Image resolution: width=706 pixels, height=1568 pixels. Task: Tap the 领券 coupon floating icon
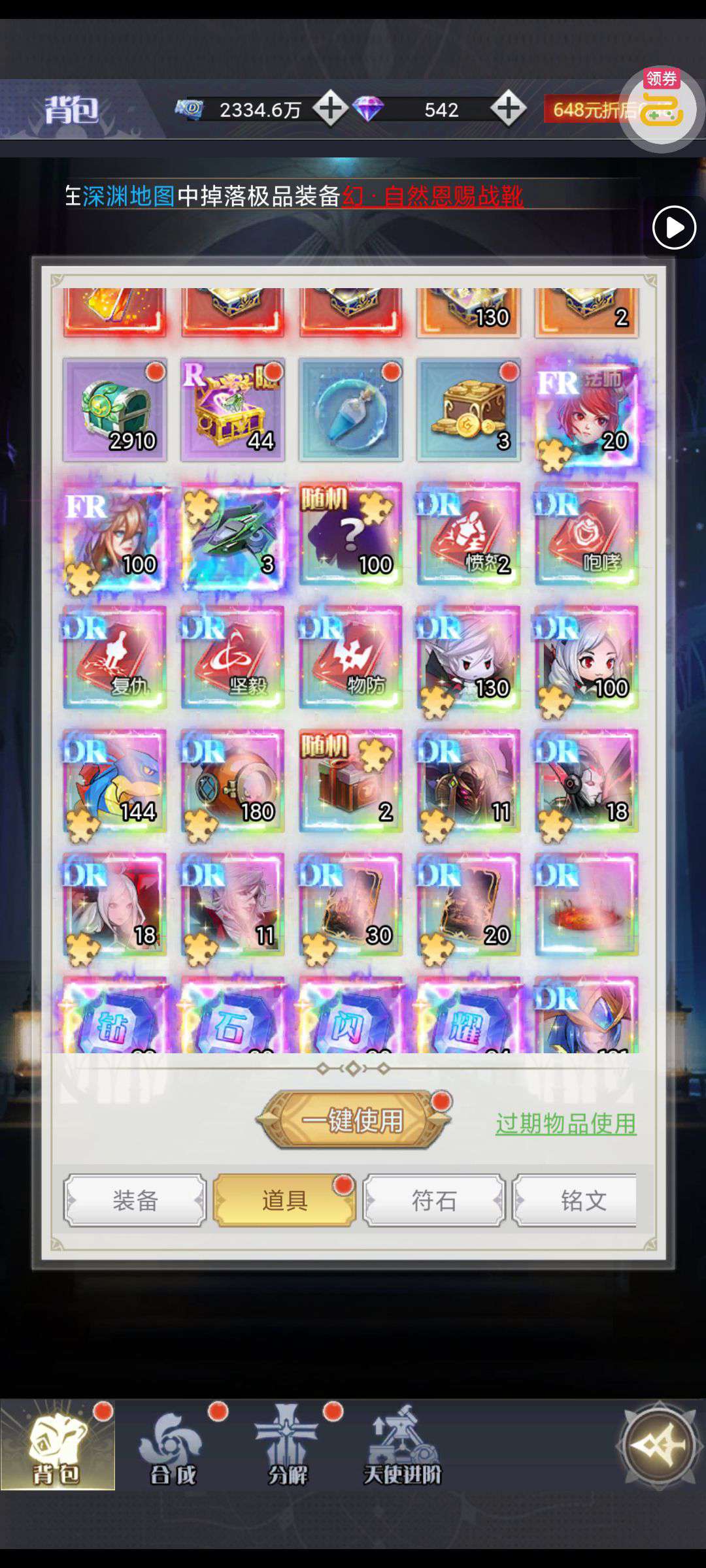click(x=661, y=106)
